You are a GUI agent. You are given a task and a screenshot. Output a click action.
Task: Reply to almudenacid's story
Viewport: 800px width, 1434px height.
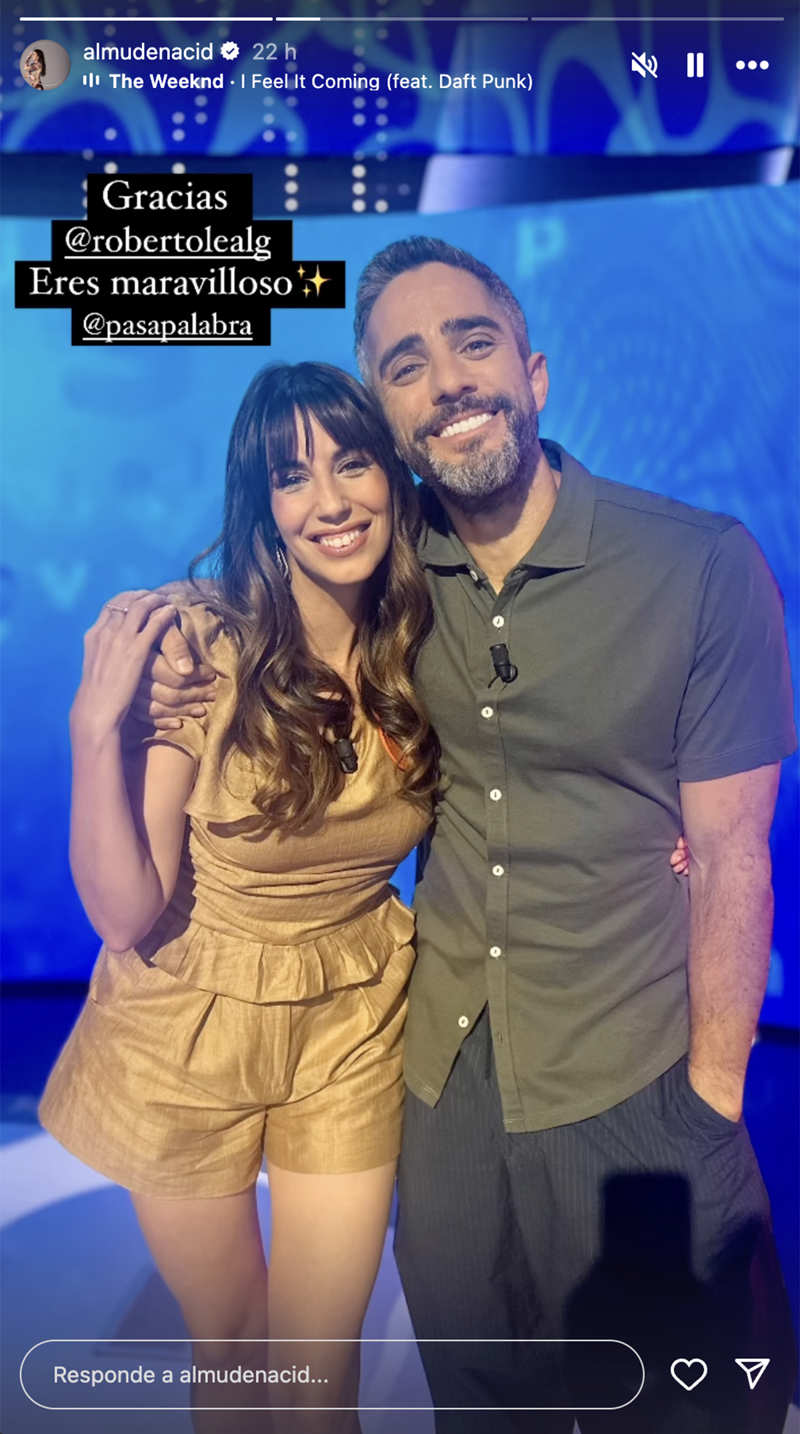tap(331, 1375)
